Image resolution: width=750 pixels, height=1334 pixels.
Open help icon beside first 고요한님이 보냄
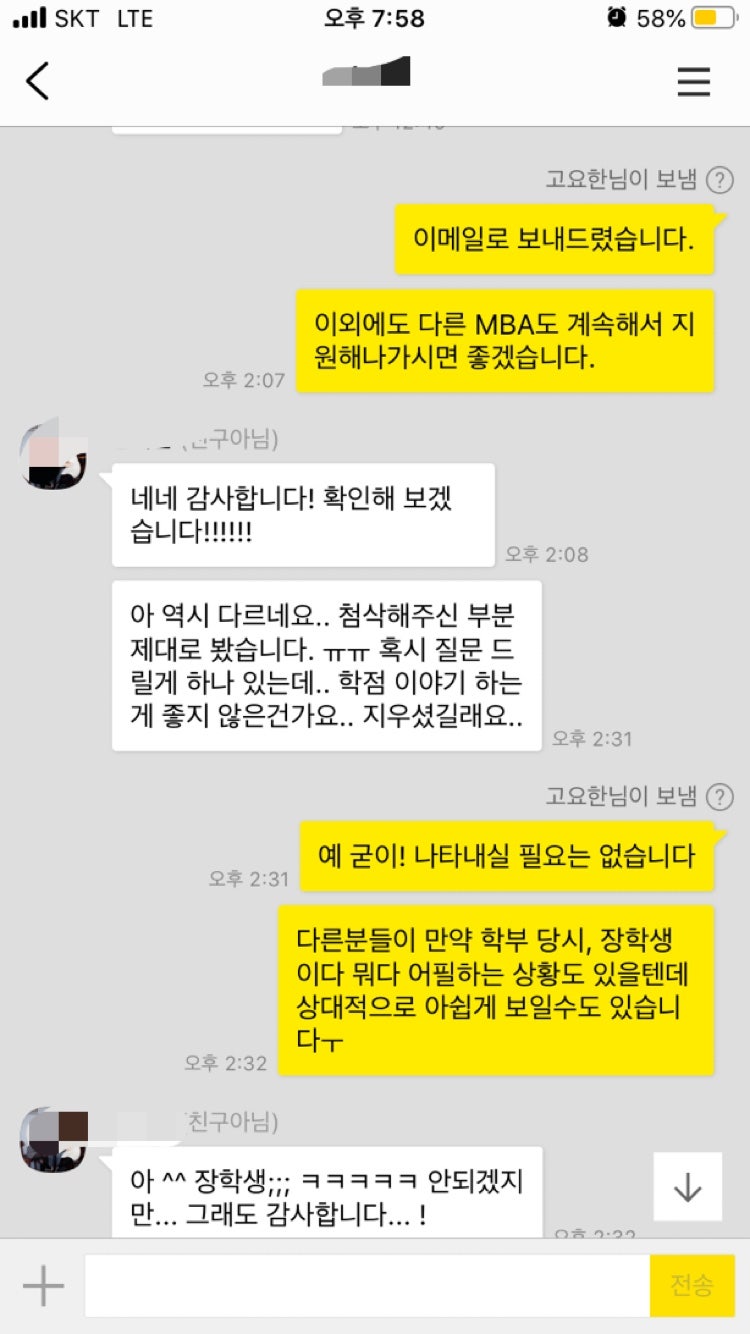tap(719, 180)
